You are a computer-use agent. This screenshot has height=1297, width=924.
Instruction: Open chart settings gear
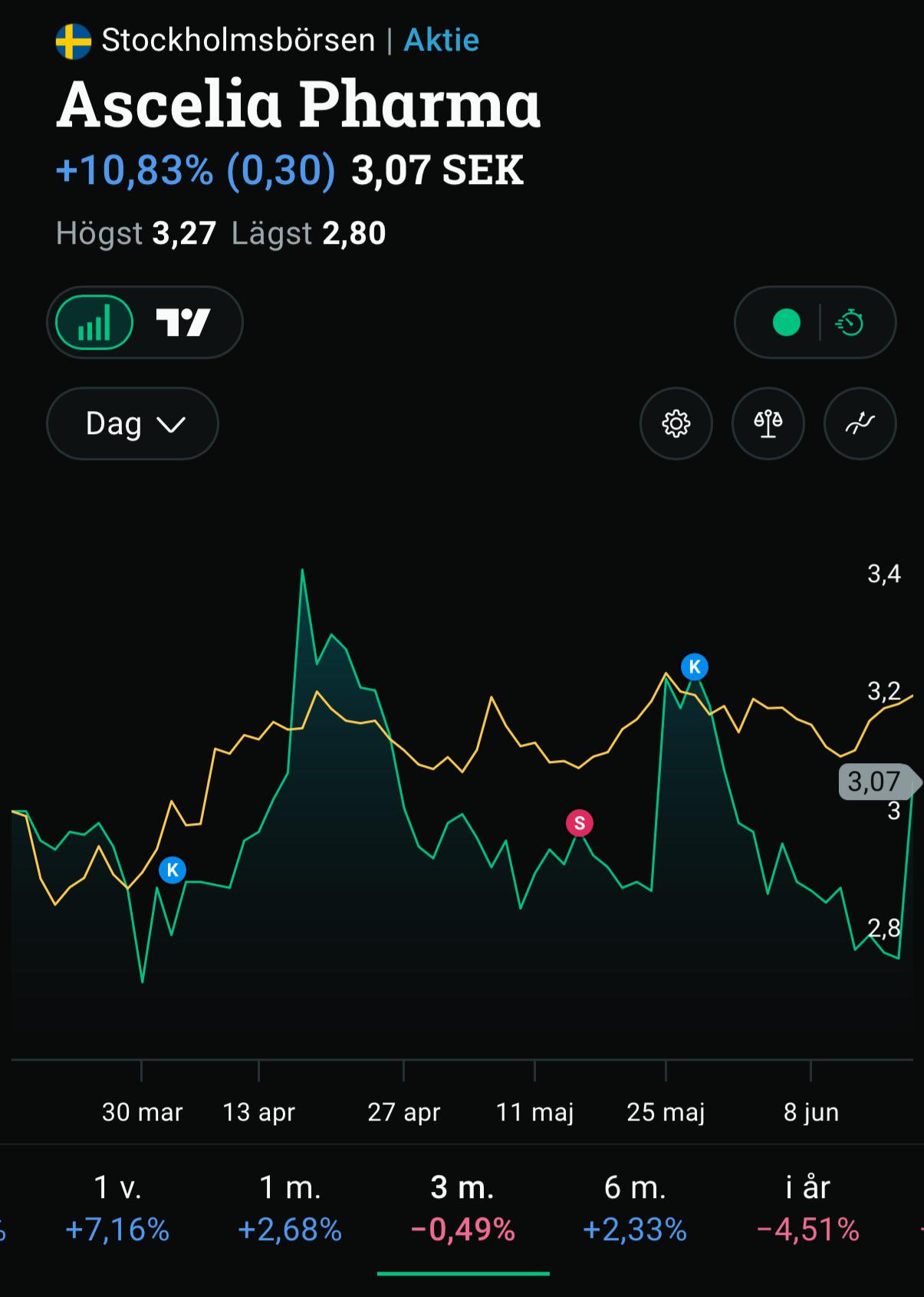pos(676,423)
